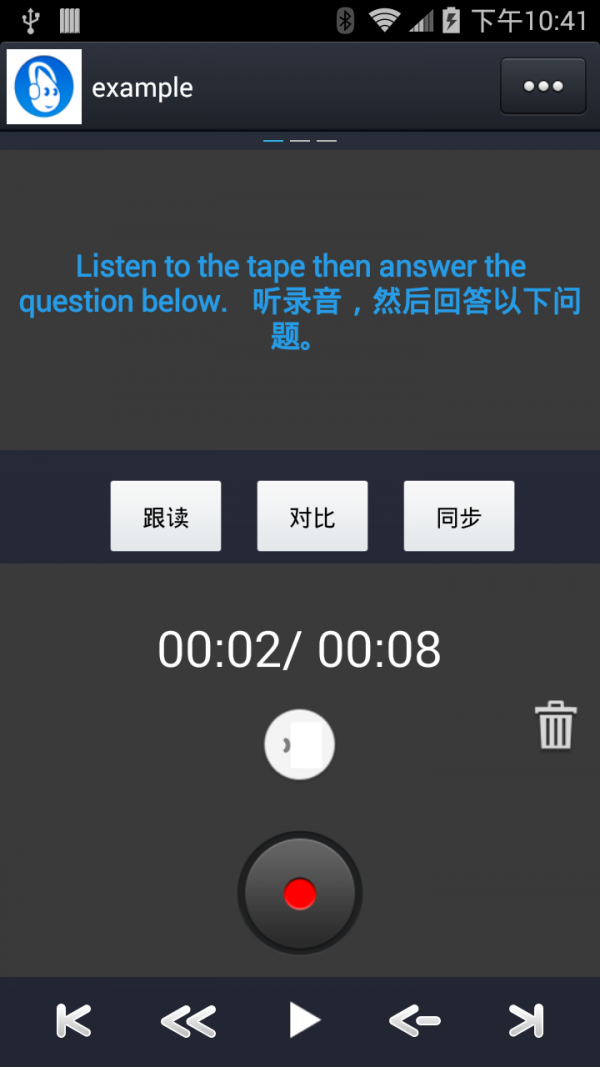Image resolution: width=600 pixels, height=1067 pixels.
Task: Tap the example app logo
Action: [44, 87]
